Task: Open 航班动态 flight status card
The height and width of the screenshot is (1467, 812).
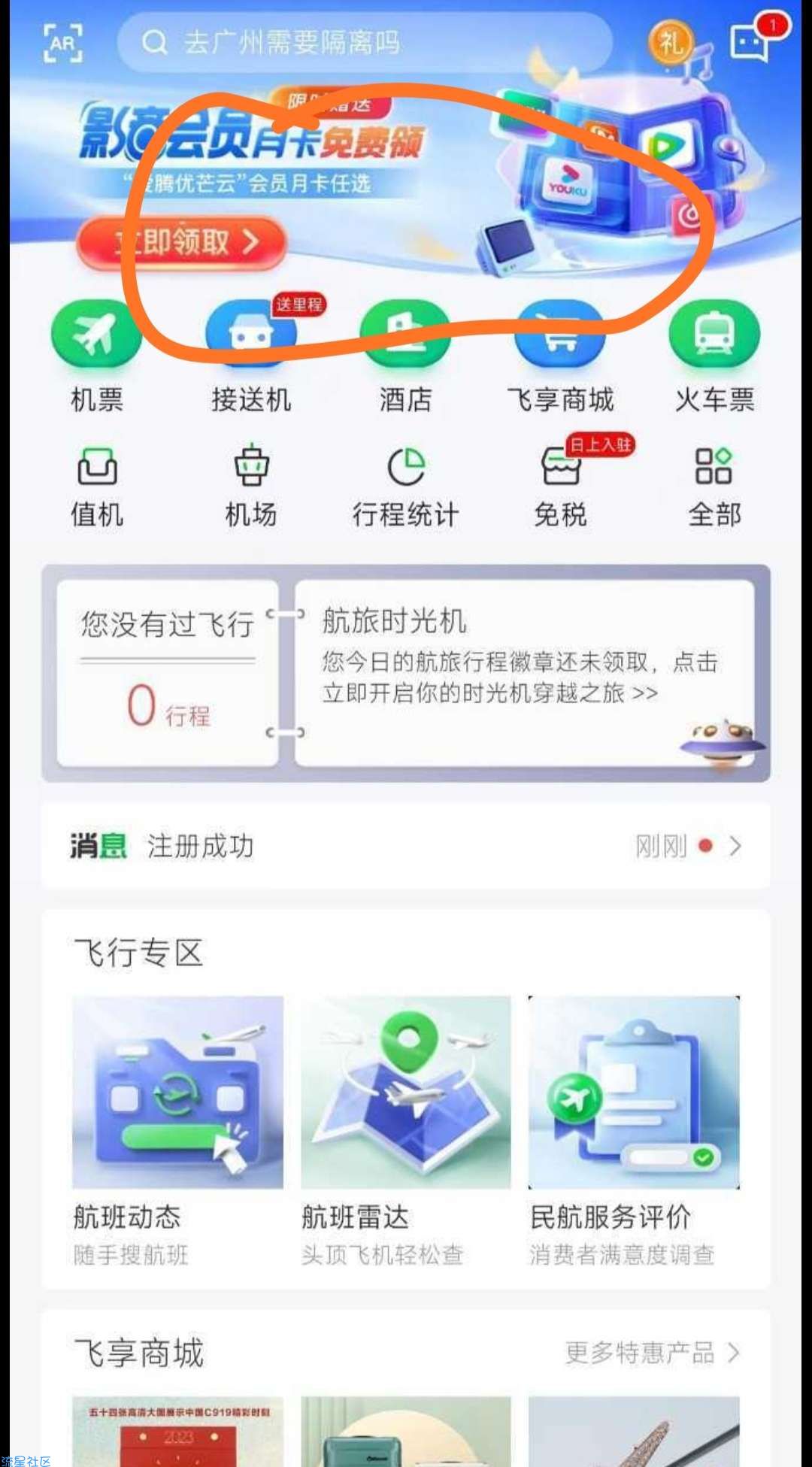Action: pos(177,1128)
